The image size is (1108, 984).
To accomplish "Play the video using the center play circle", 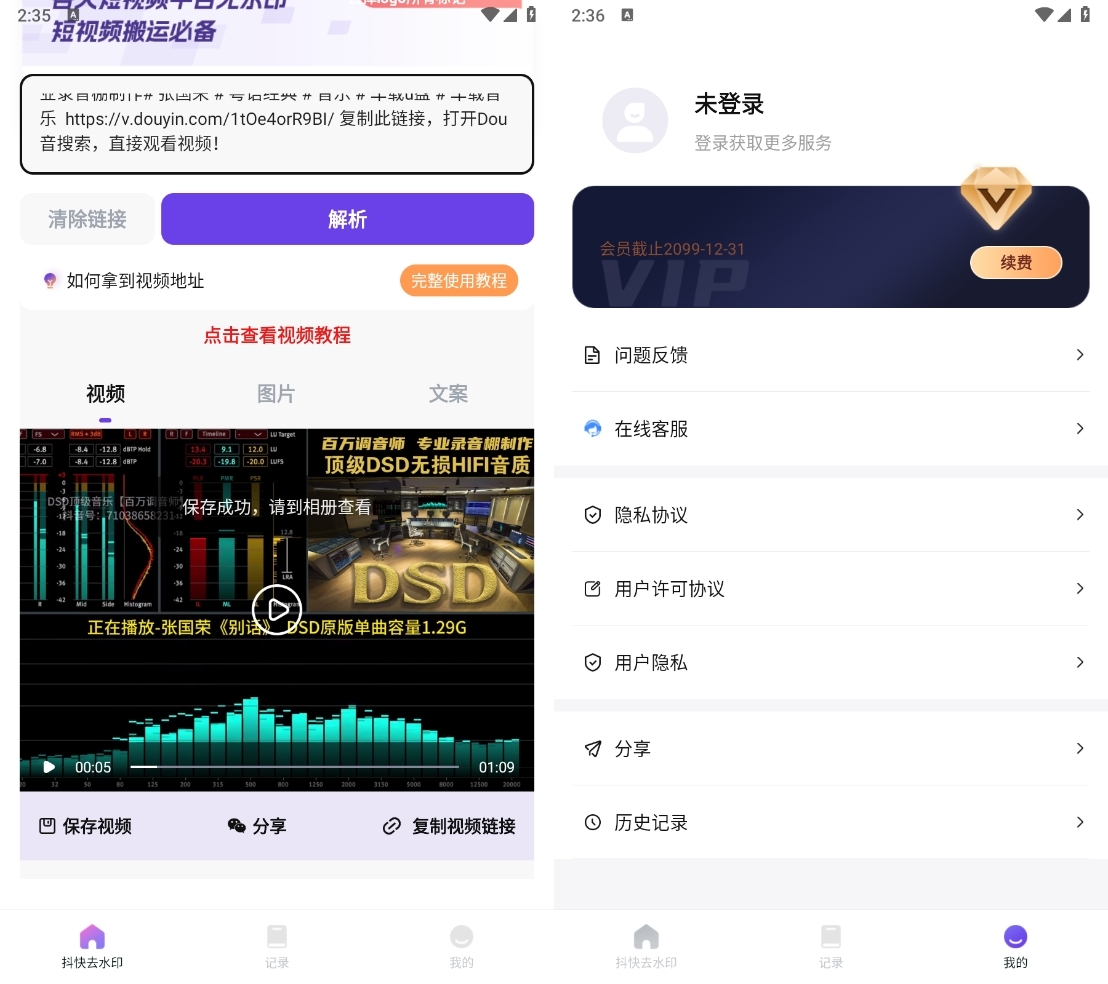I will click(276, 606).
